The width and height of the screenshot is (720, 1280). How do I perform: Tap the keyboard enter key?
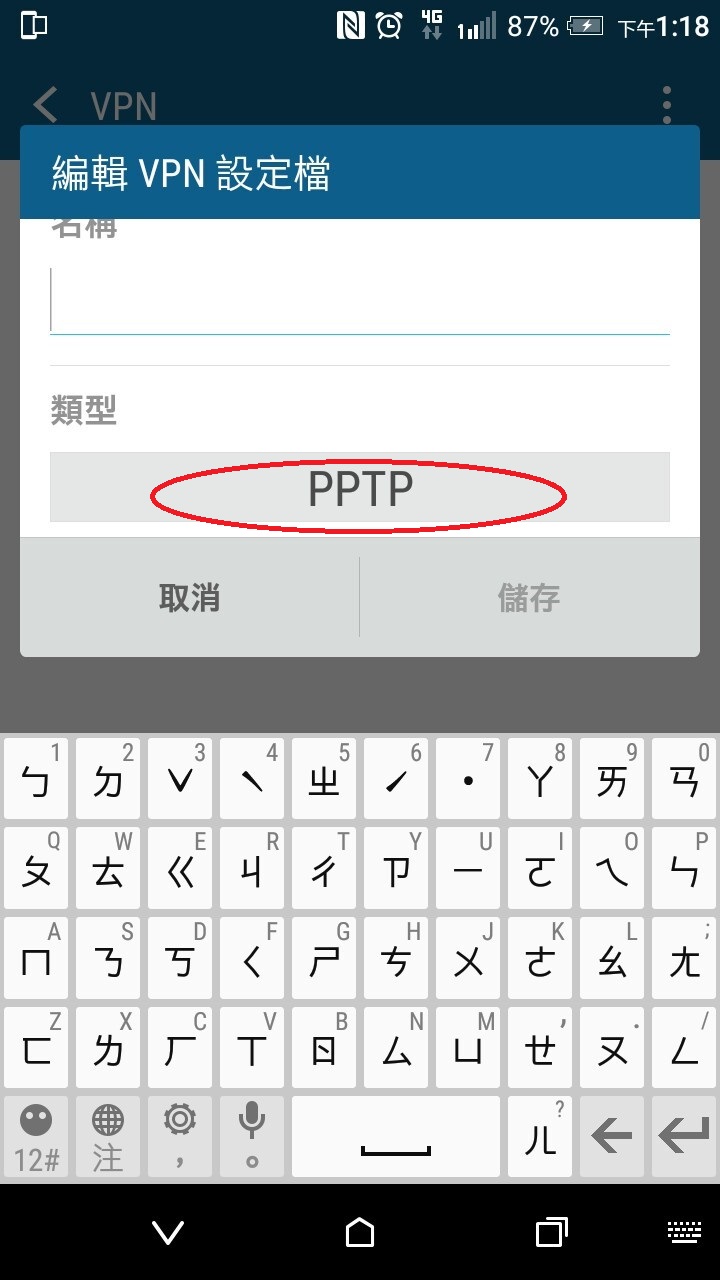coord(683,1136)
